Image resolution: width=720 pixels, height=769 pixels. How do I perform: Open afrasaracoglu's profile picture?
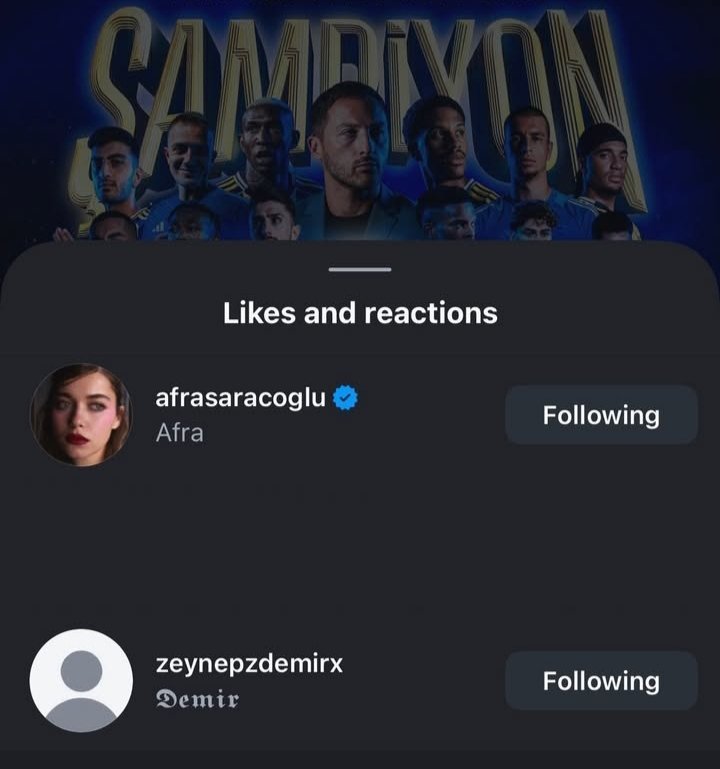point(80,414)
